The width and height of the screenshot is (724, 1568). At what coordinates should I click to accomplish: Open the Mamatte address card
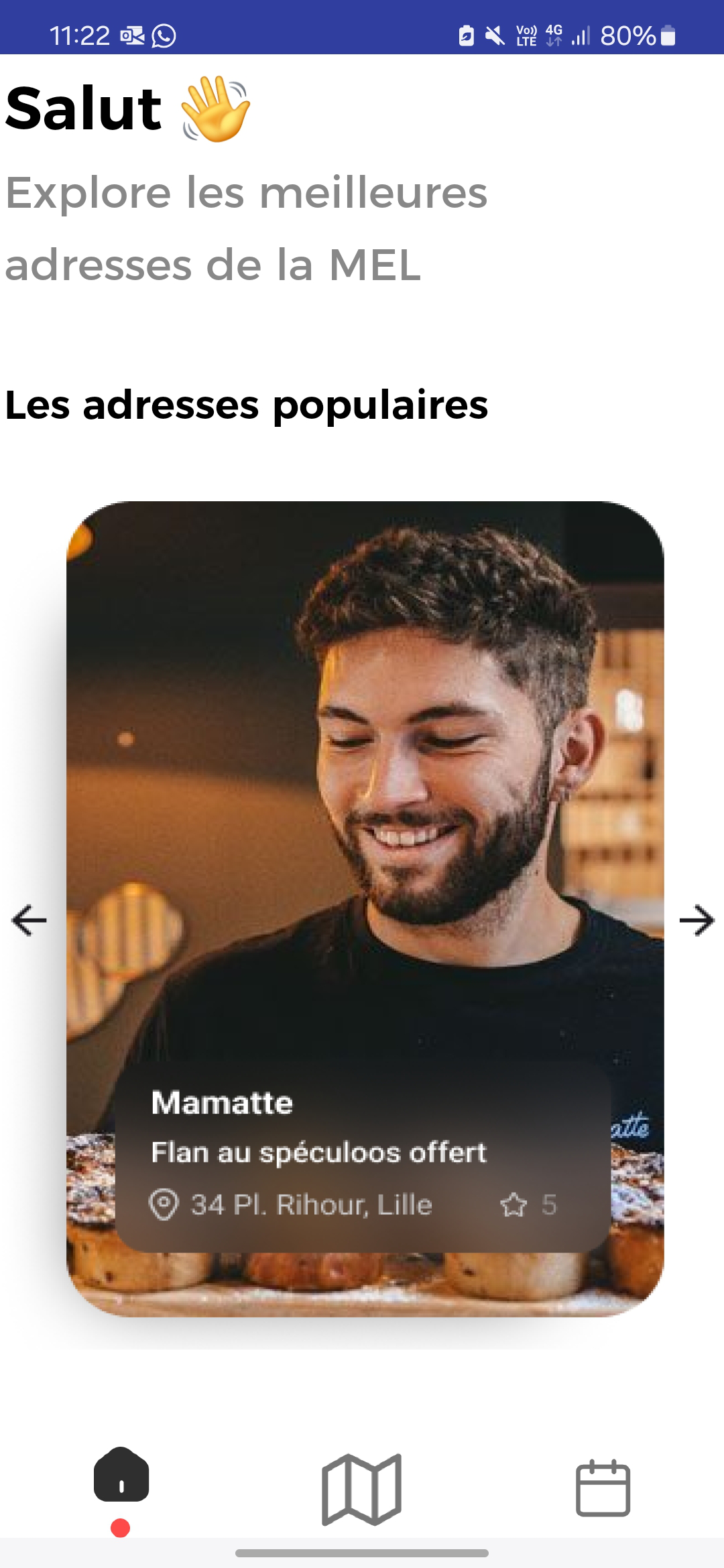point(365,909)
